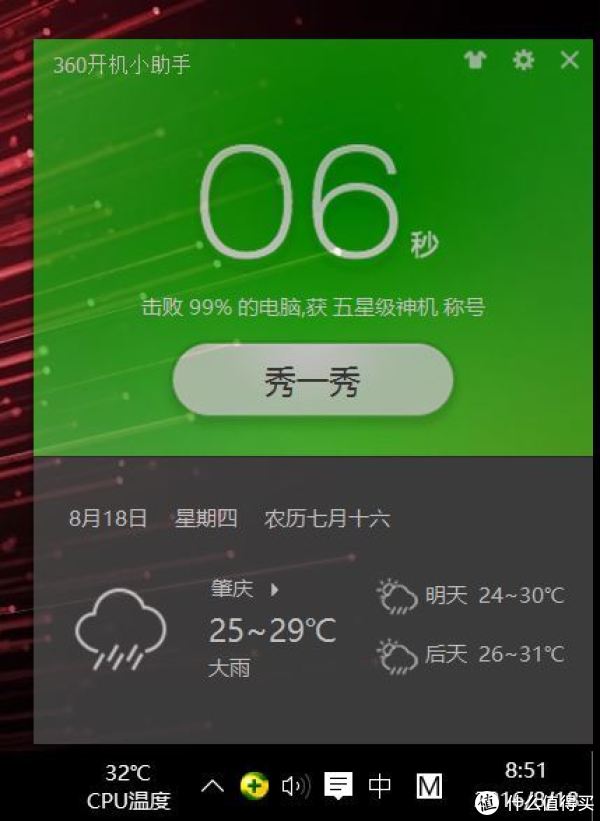The image size is (600, 821).
Task: Open the settings gear of 360开机小助手
Action: coord(523,61)
